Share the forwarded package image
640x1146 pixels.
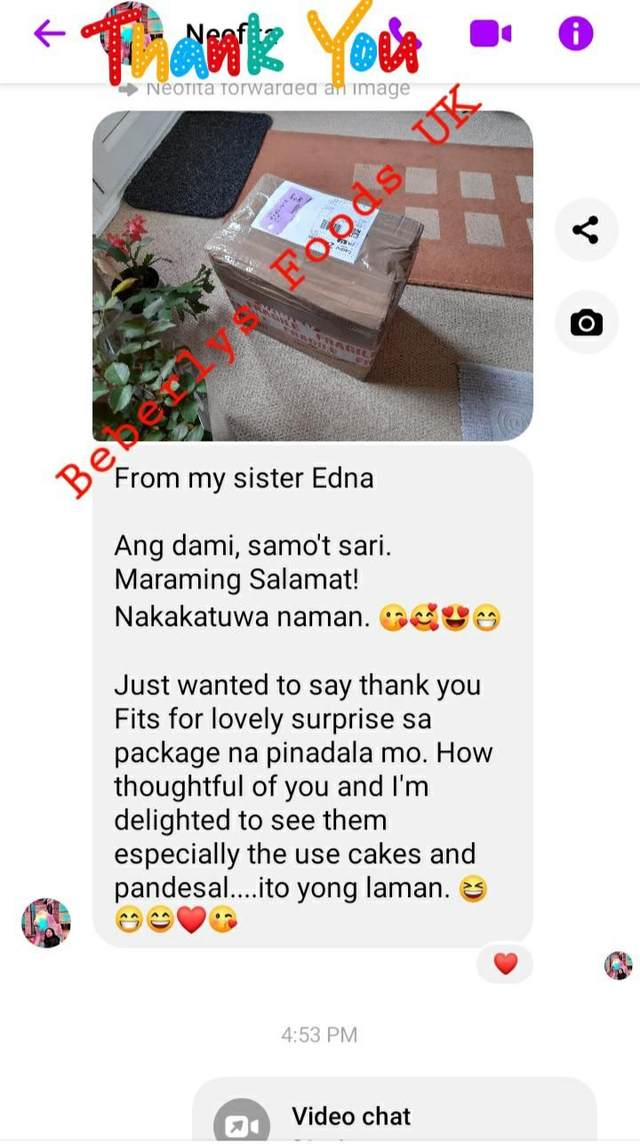(x=586, y=230)
